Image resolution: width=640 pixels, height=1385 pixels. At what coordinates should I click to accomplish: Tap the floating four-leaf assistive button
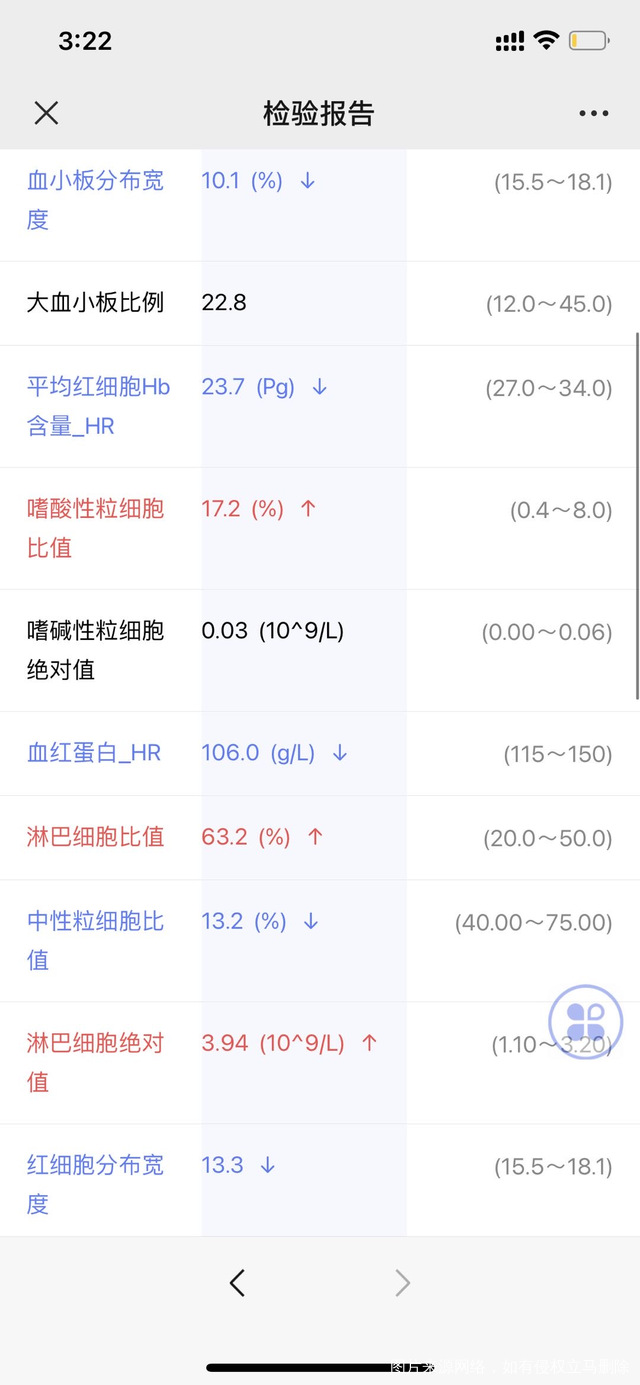pyautogui.click(x=585, y=1022)
